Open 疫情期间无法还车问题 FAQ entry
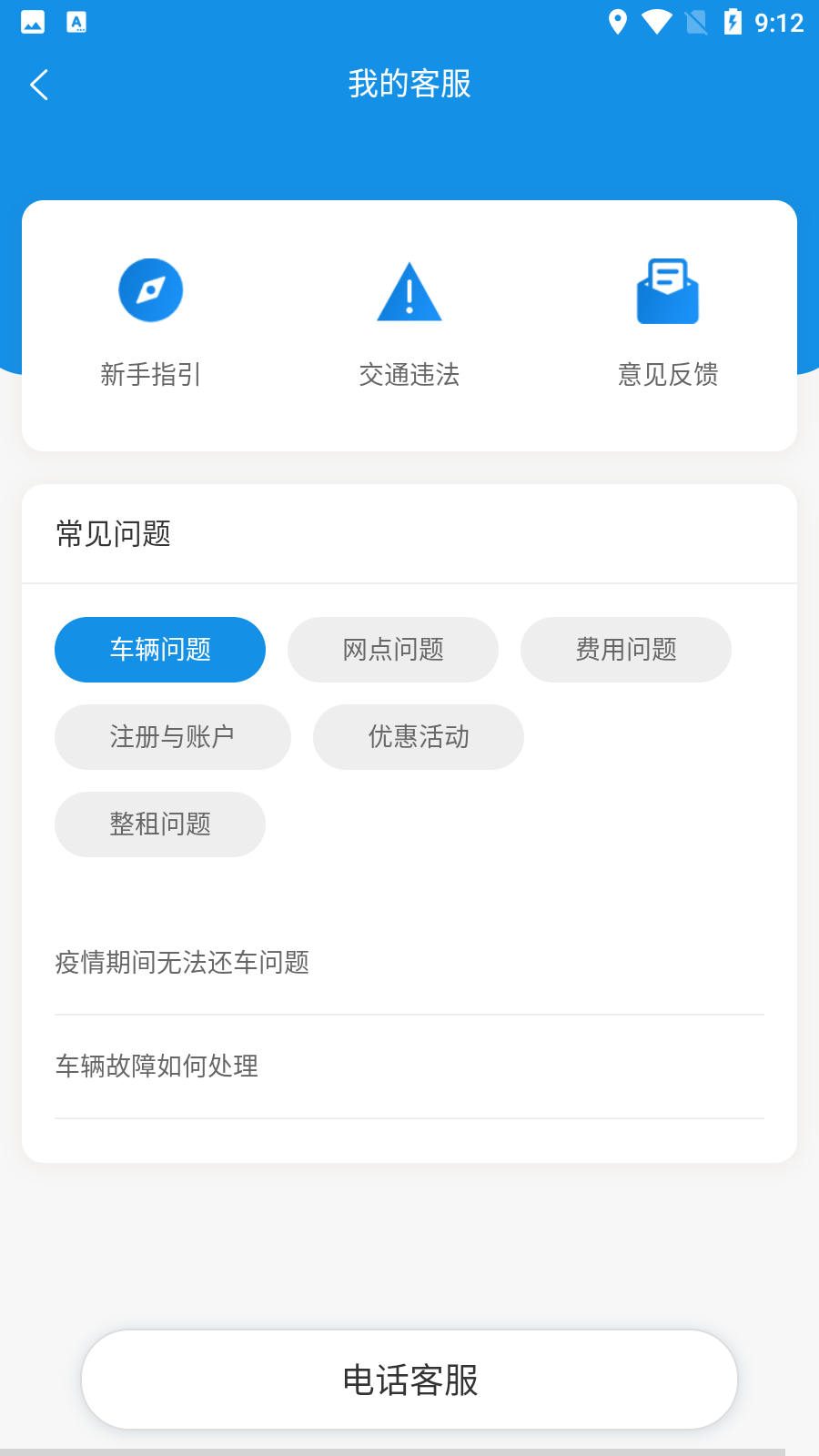819x1456 pixels. (x=182, y=963)
